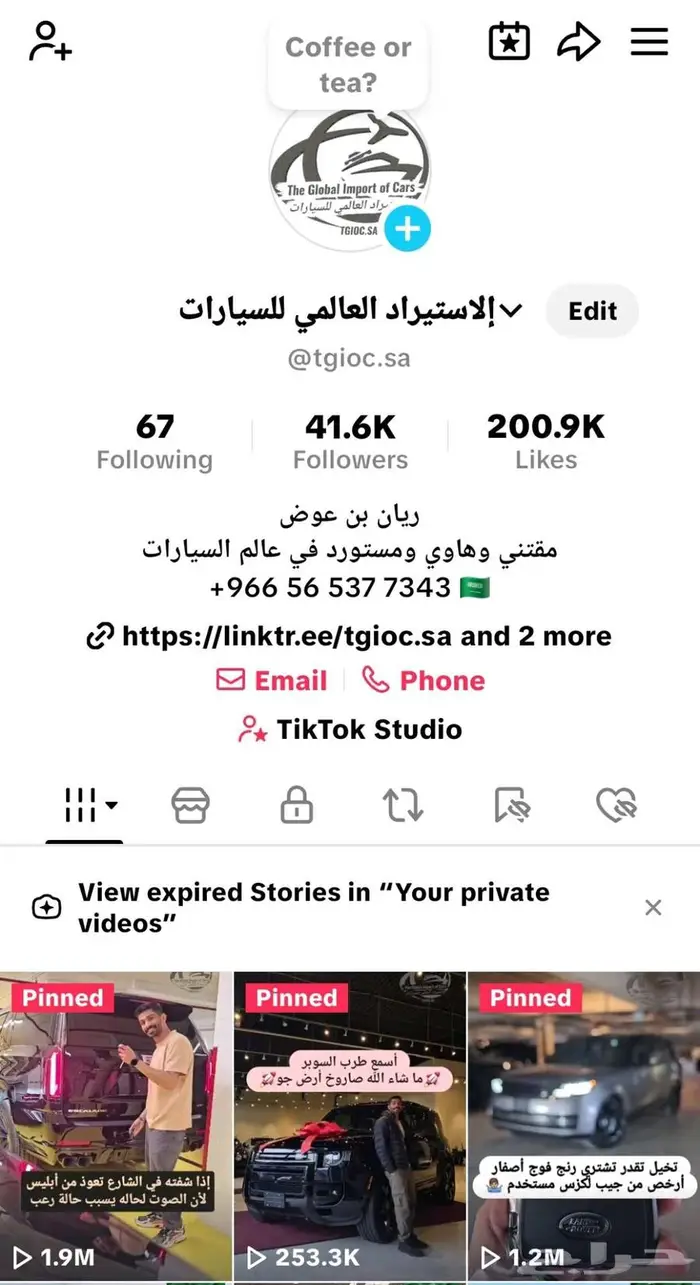The height and width of the screenshot is (1285, 700).
Task: Switch to the reposts tab
Action: [403, 805]
